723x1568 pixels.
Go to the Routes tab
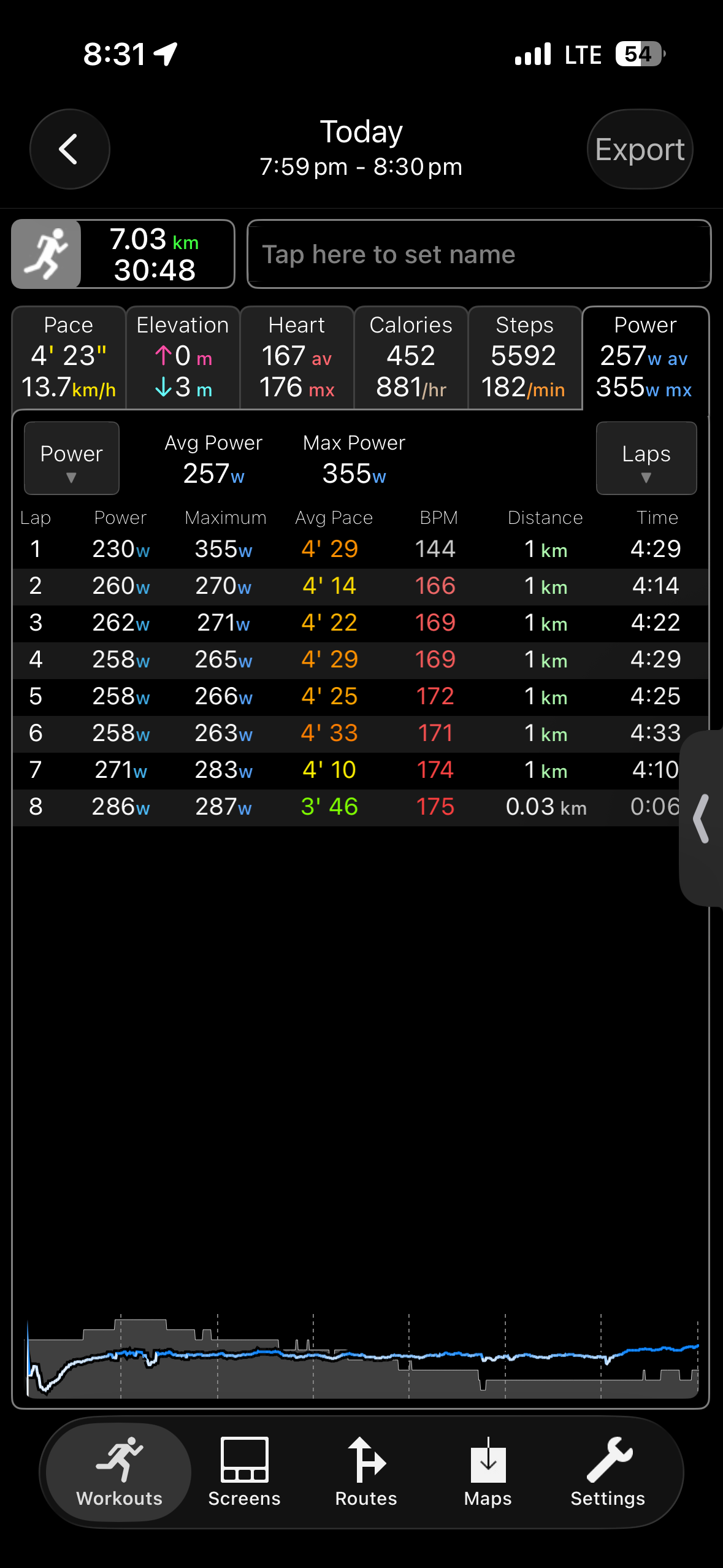[366, 1472]
